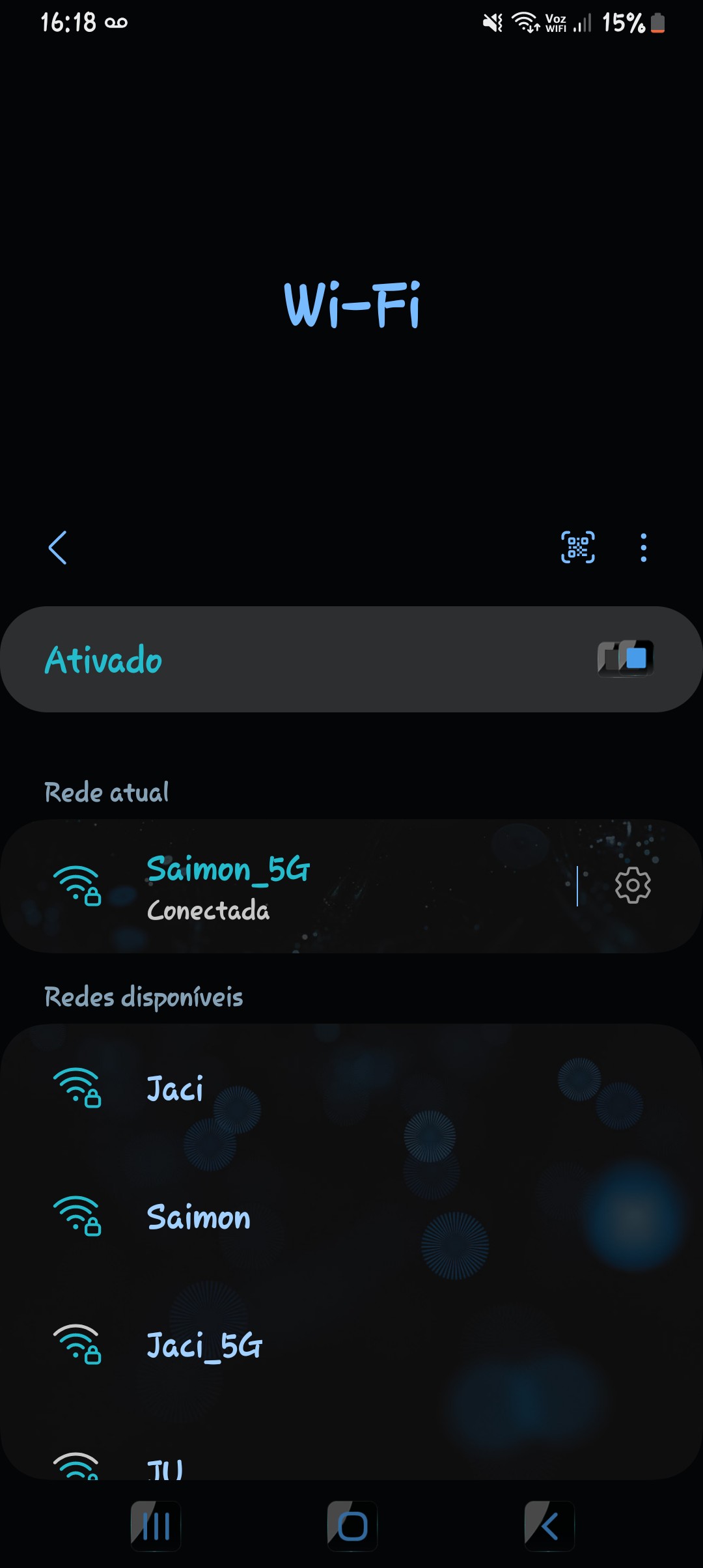Open the Saimon_5G settings gear
This screenshot has height=1568, width=703.
click(x=633, y=886)
